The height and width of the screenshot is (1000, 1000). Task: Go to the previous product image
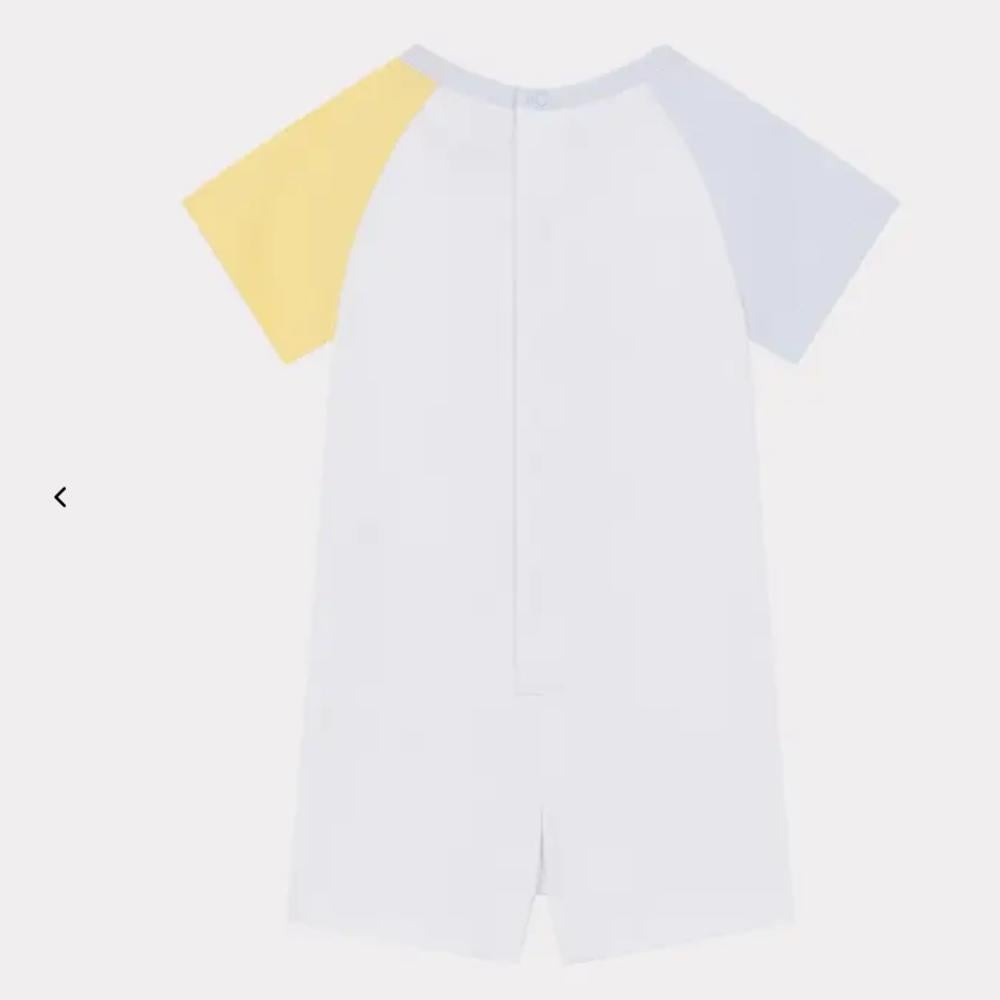(x=60, y=497)
